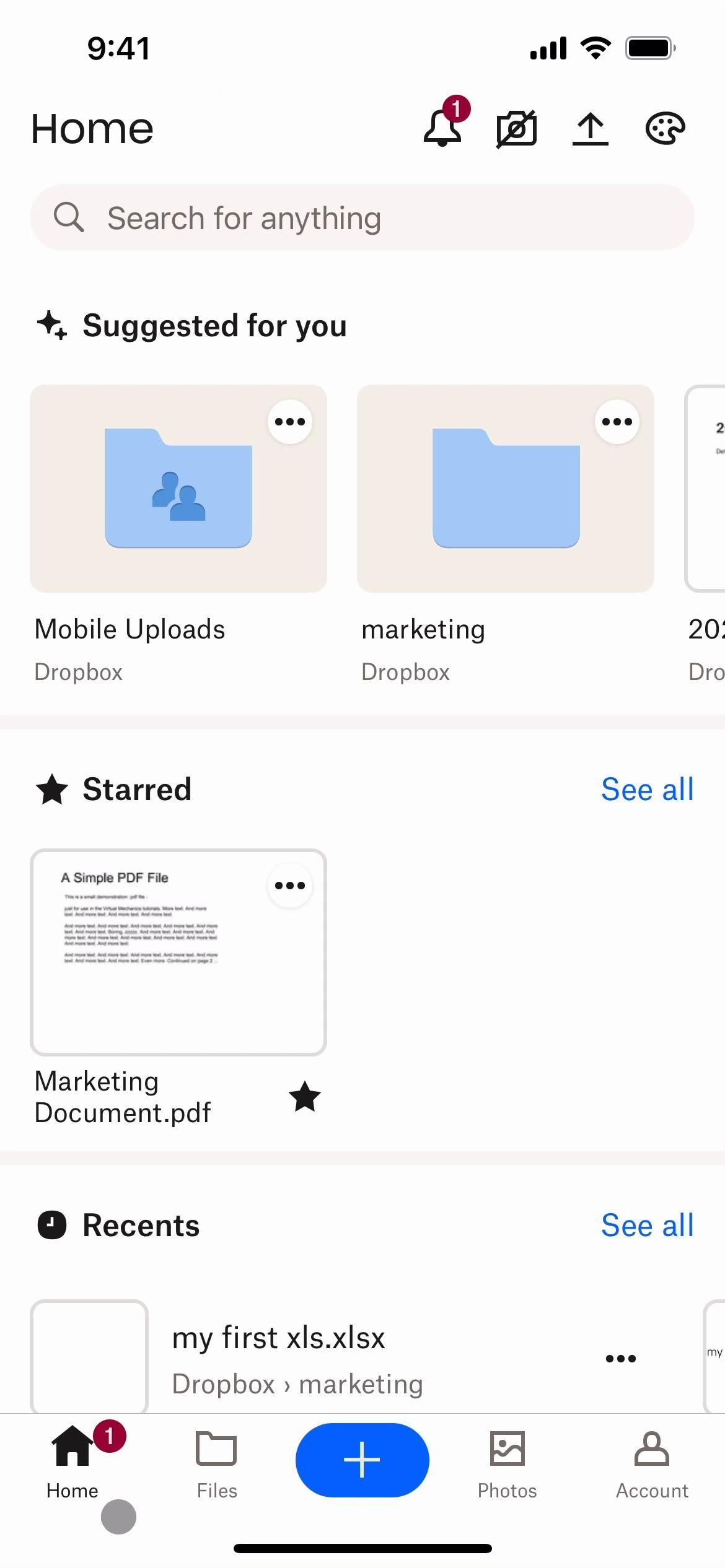Tap the upload arrow icon
Image resolution: width=725 pixels, height=1568 pixels.
click(591, 129)
